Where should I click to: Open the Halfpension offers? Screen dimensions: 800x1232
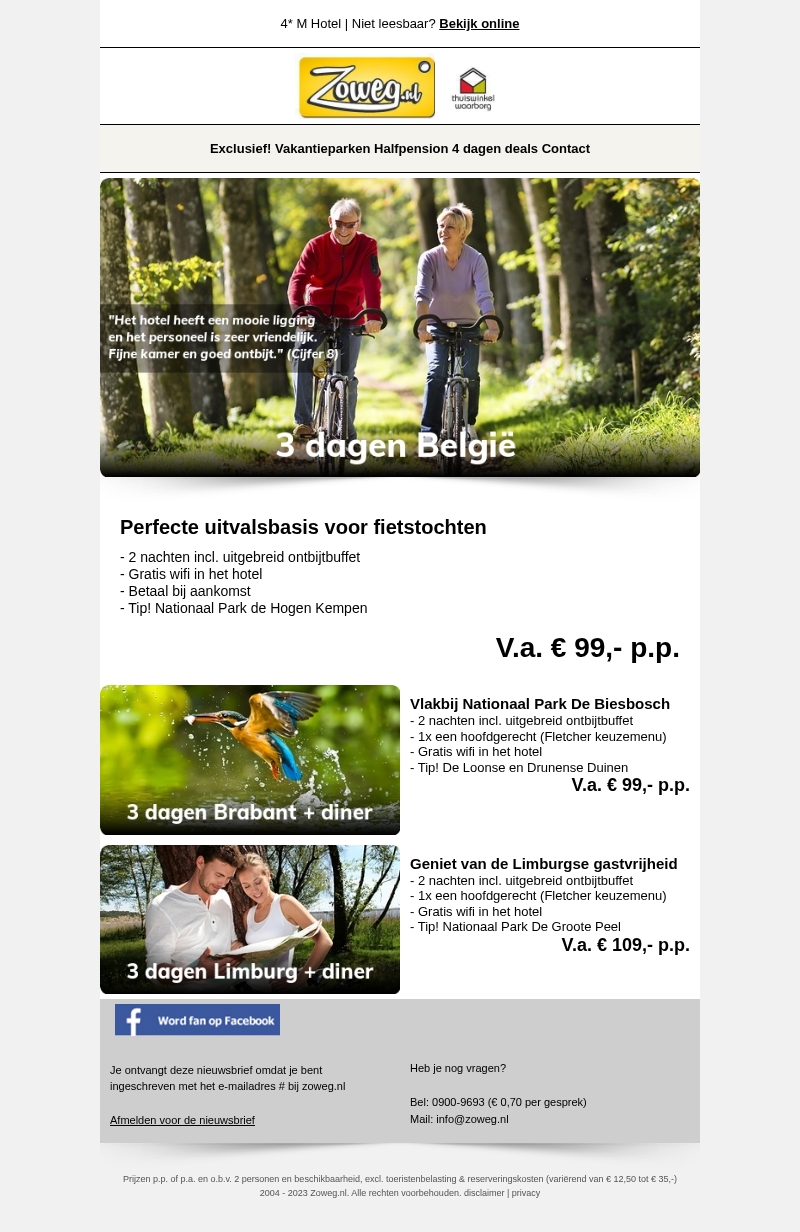[411, 149]
